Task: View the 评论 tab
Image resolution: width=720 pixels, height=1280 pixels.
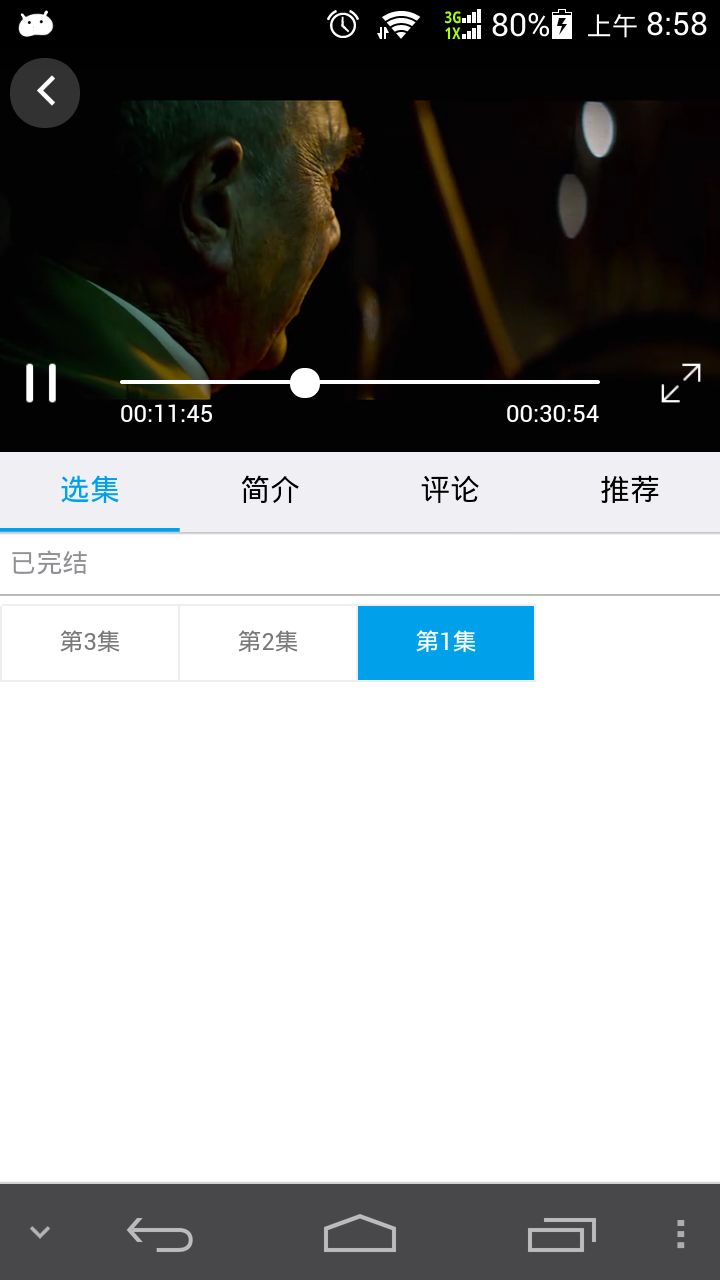Action: click(450, 490)
